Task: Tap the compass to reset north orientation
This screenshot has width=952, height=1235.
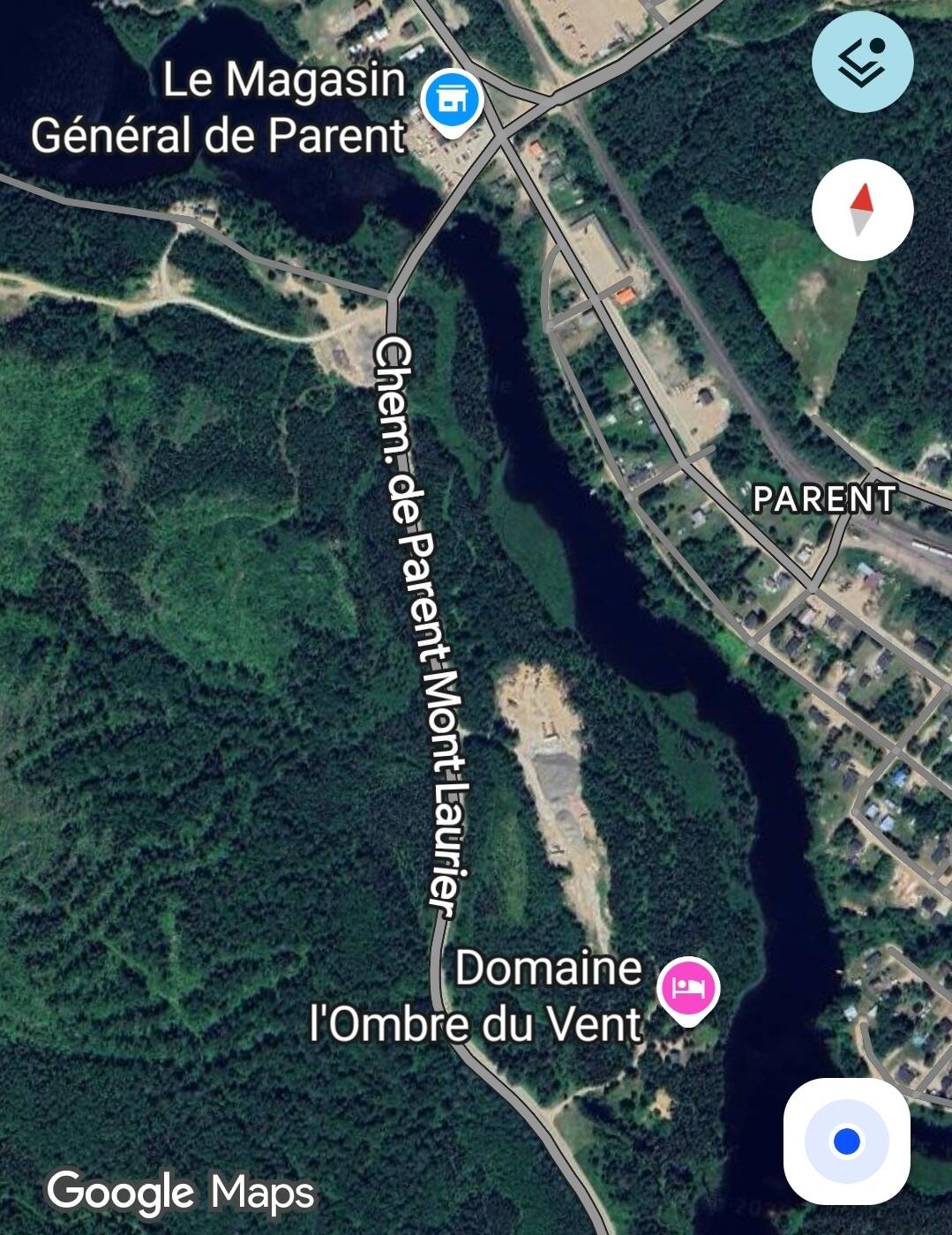Action: tap(860, 209)
